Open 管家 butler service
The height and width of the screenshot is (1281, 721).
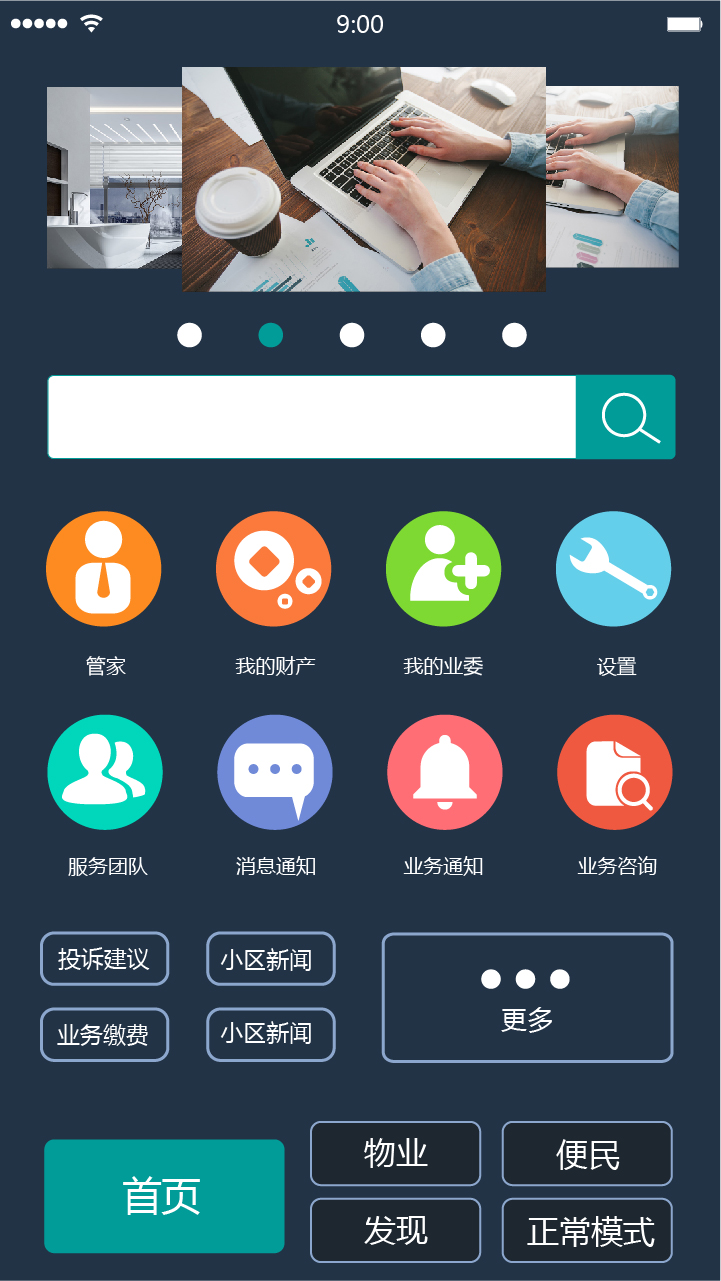coord(104,569)
